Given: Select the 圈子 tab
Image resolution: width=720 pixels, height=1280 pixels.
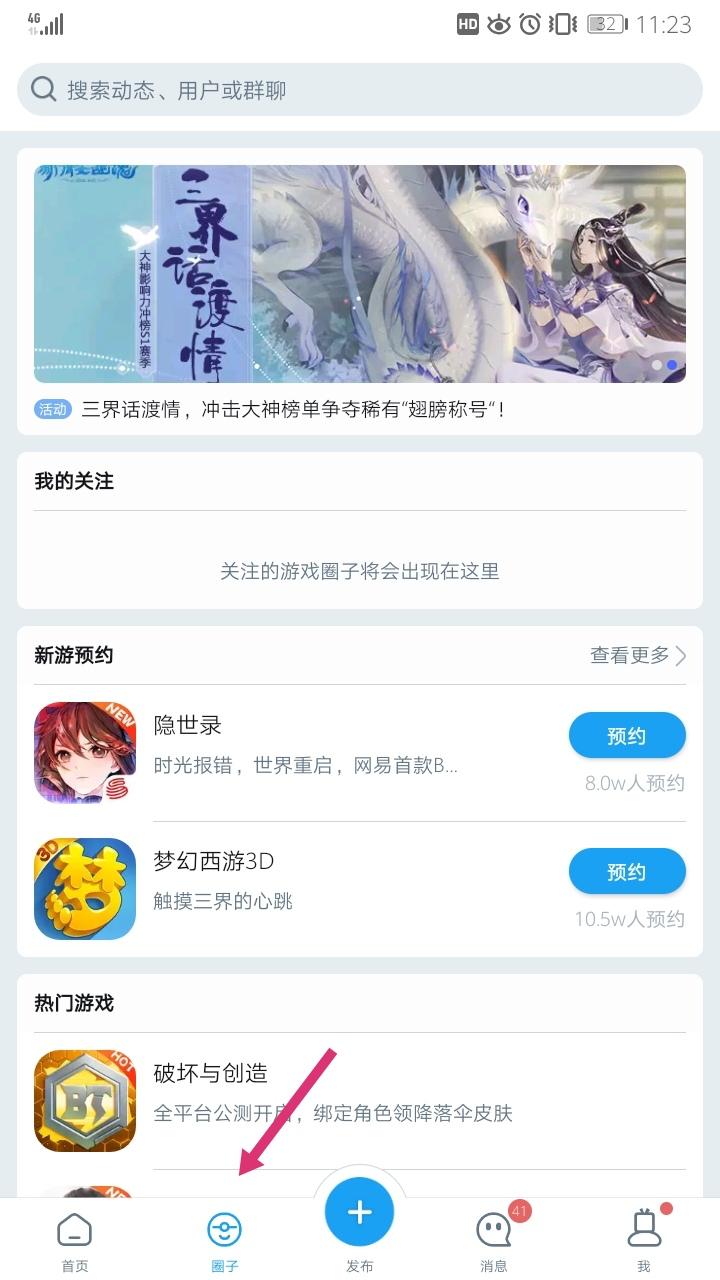Looking at the screenshot, I should click(225, 1241).
